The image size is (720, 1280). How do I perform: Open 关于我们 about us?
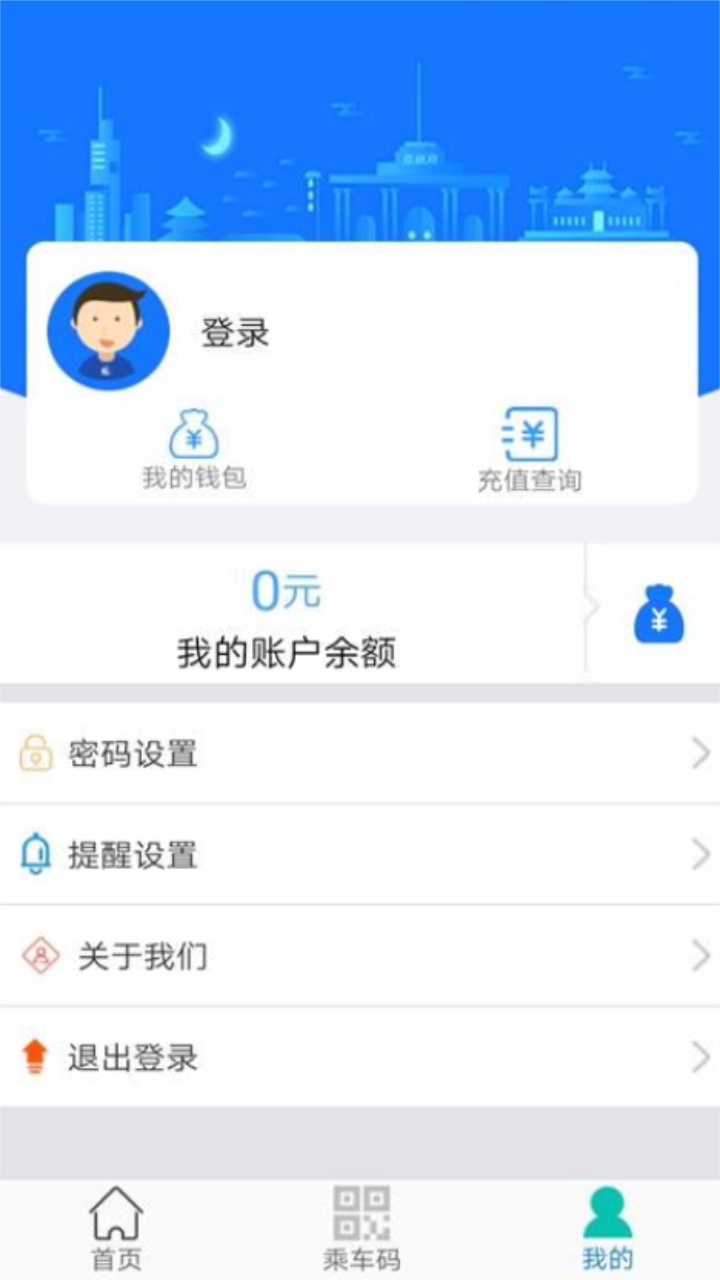tap(360, 957)
